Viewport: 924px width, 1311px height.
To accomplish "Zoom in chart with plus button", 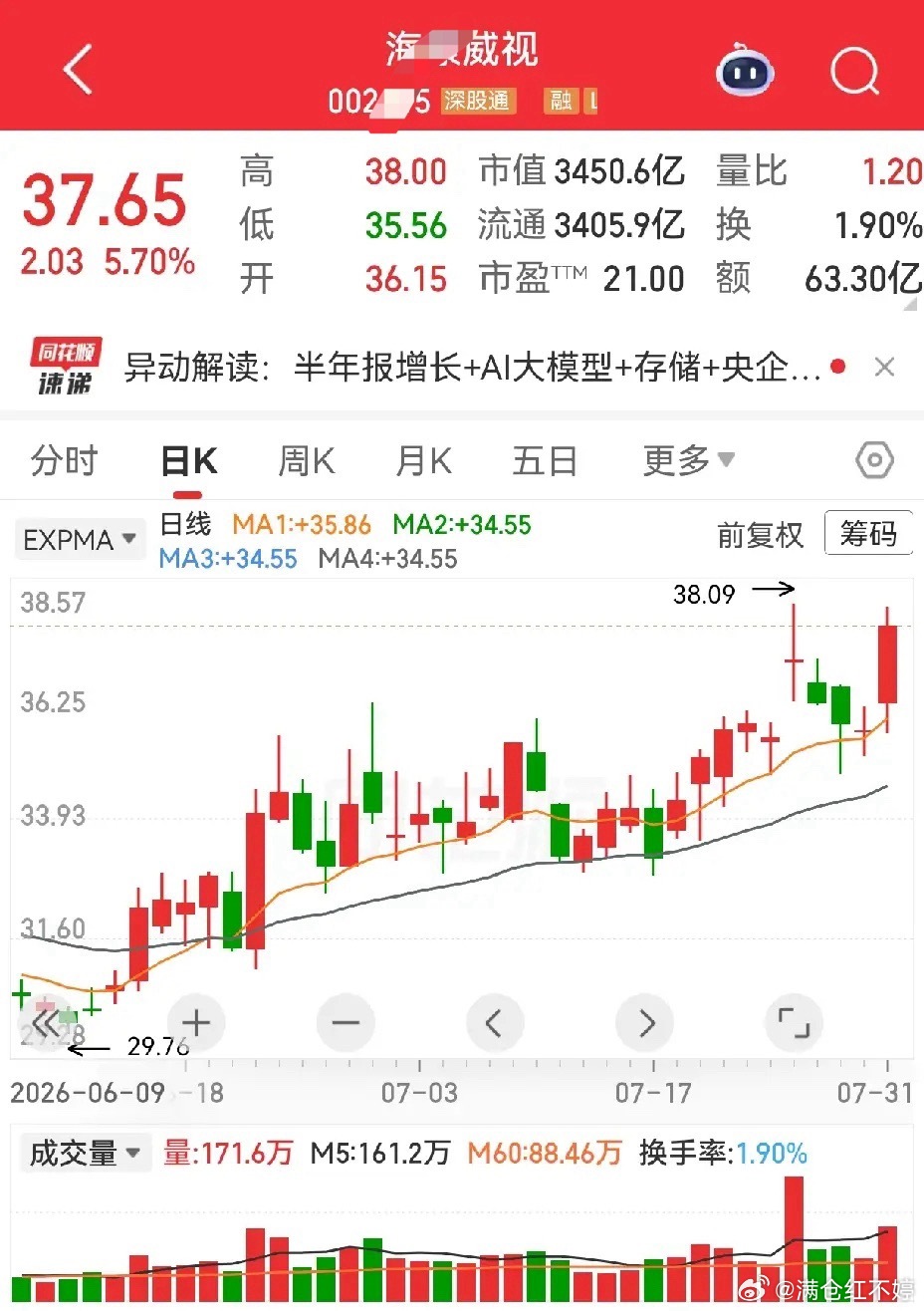I will tap(196, 1022).
